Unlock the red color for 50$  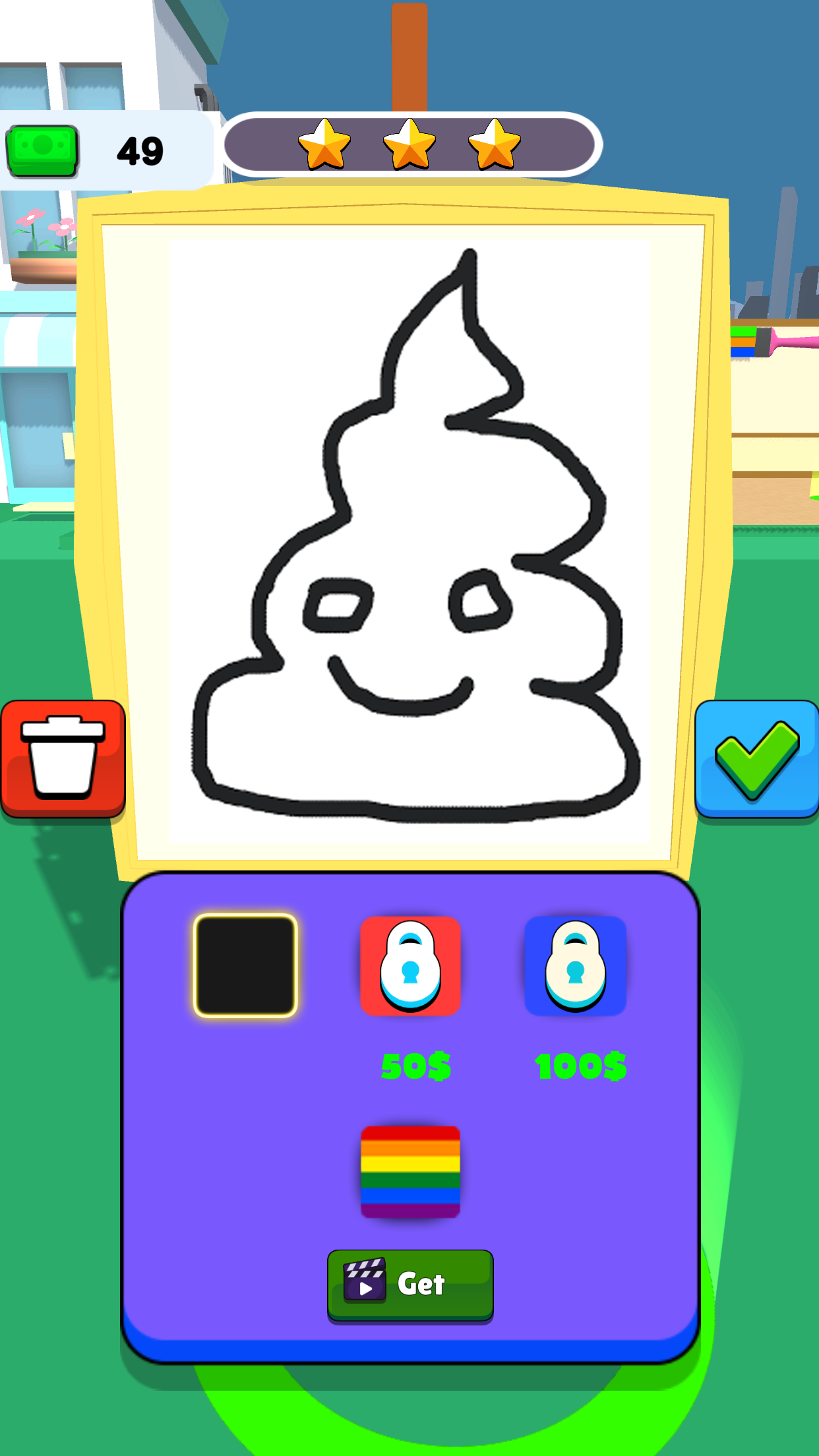click(410, 966)
